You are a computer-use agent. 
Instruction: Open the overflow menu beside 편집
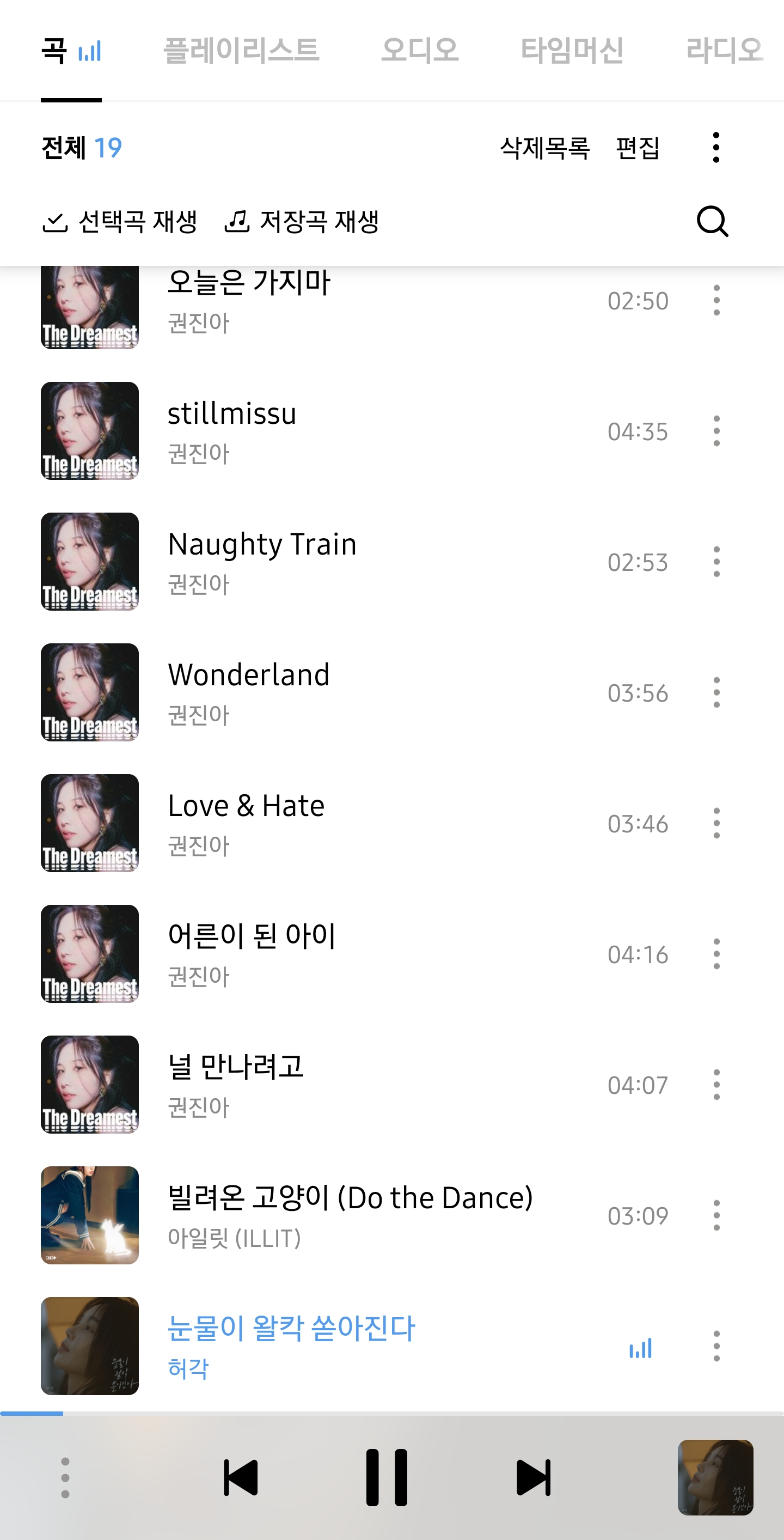(x=716, y=148)
